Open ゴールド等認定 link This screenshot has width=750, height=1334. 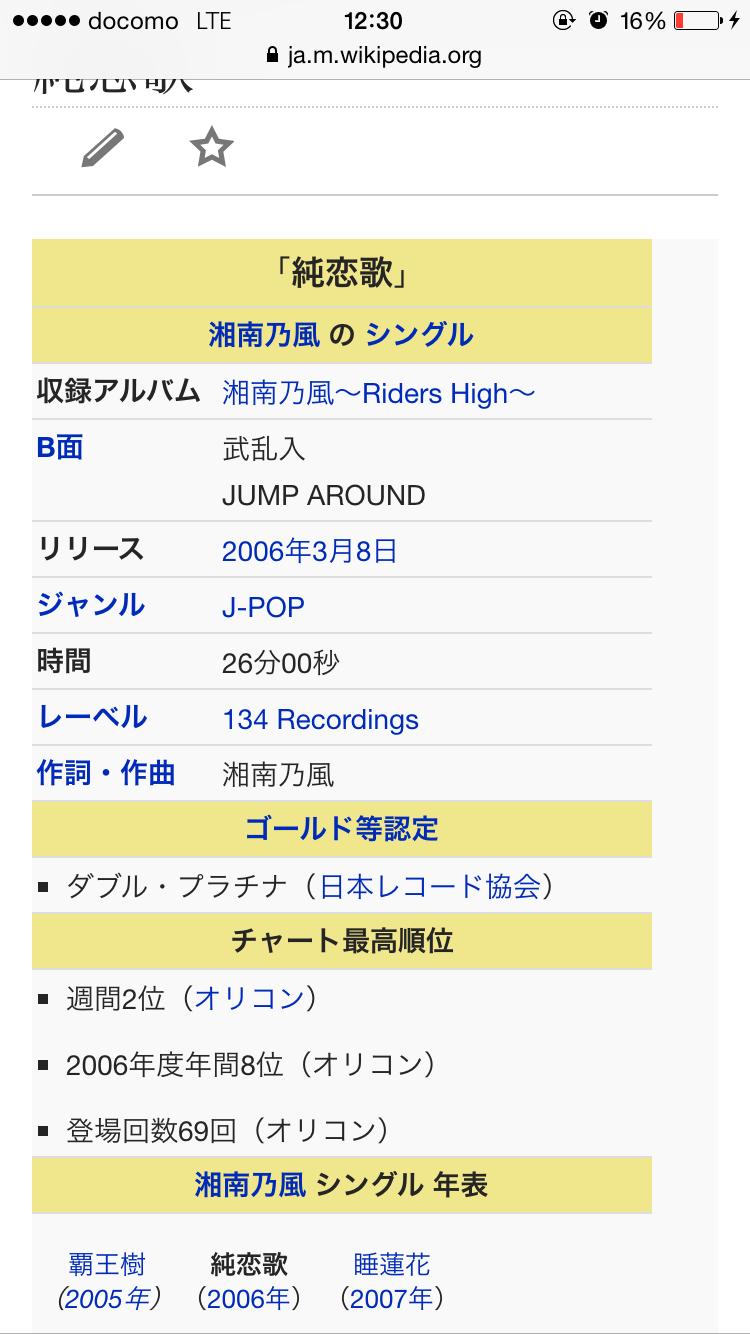point(341,829)
